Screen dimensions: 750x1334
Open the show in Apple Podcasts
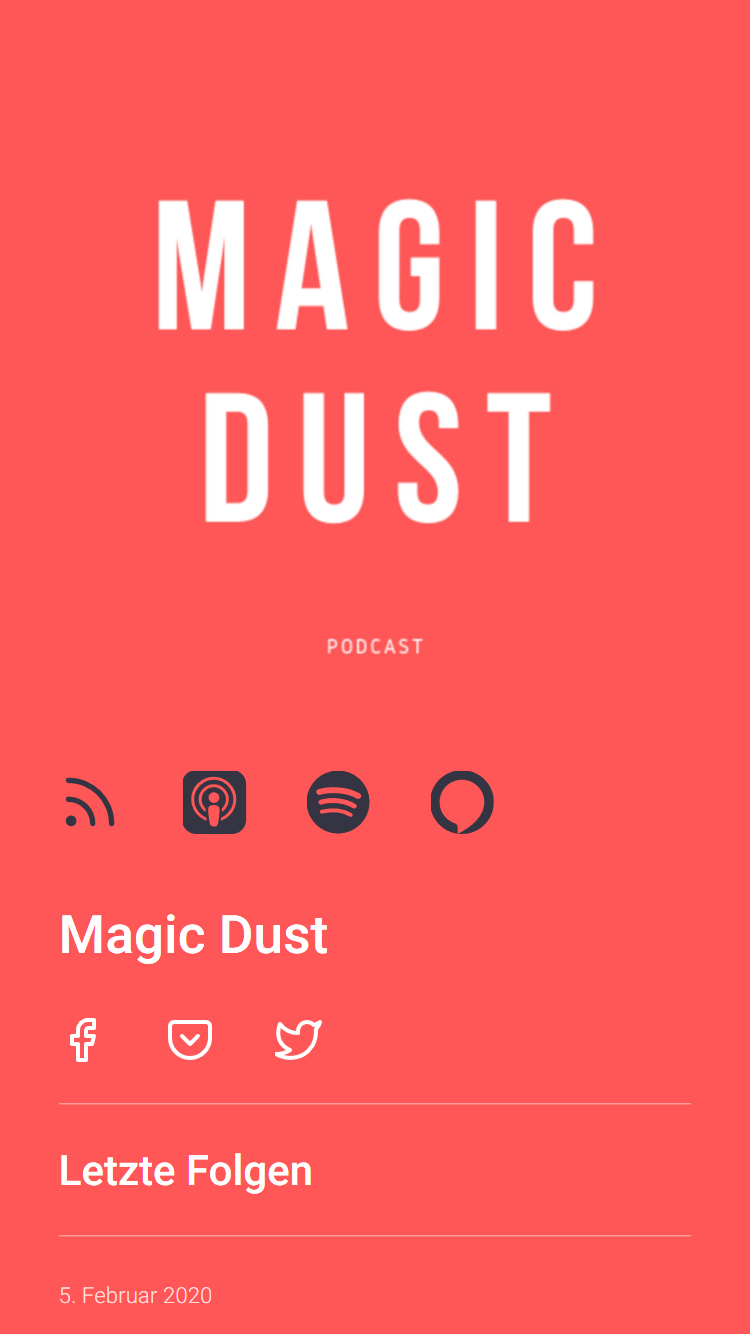[x=214, y=802]
